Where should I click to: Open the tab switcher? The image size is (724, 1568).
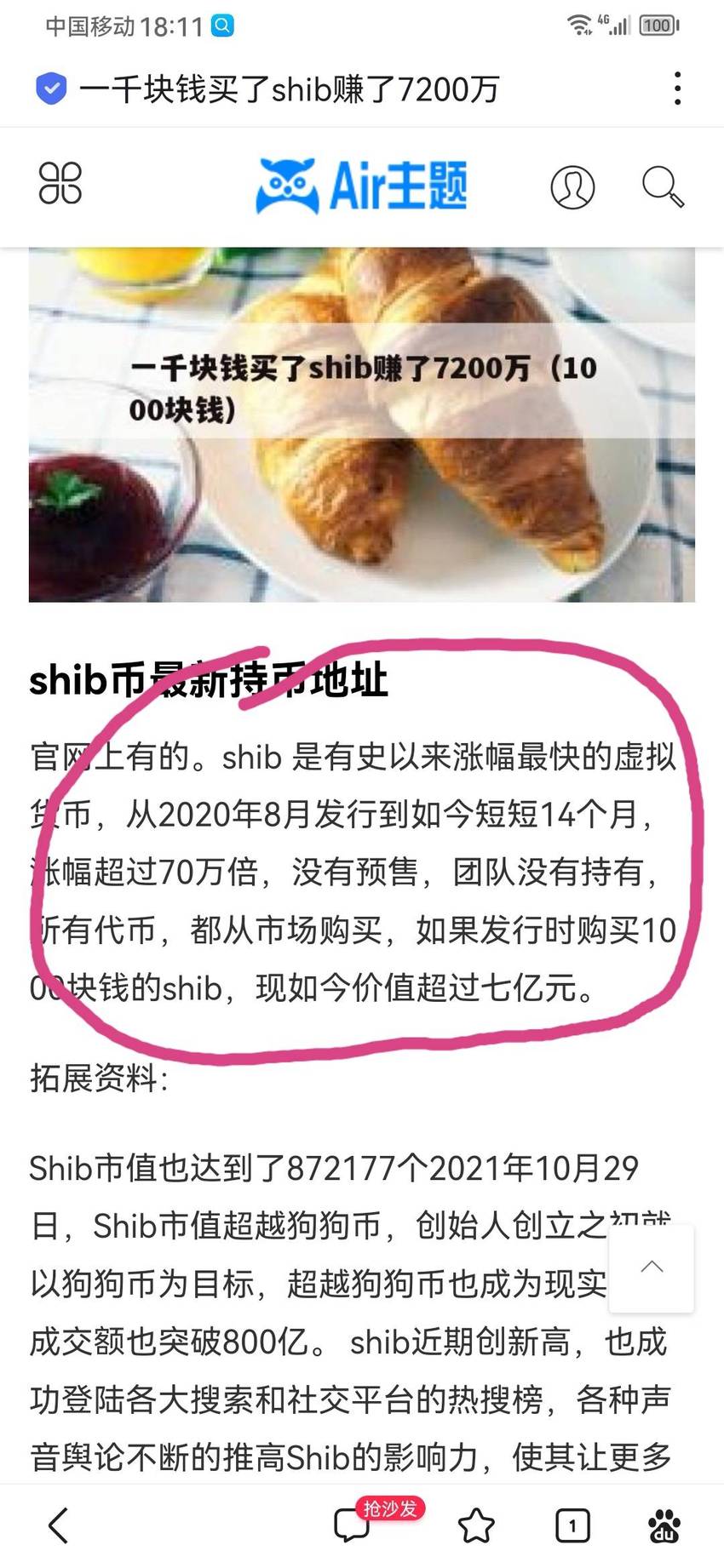[x=572, y=1525]
